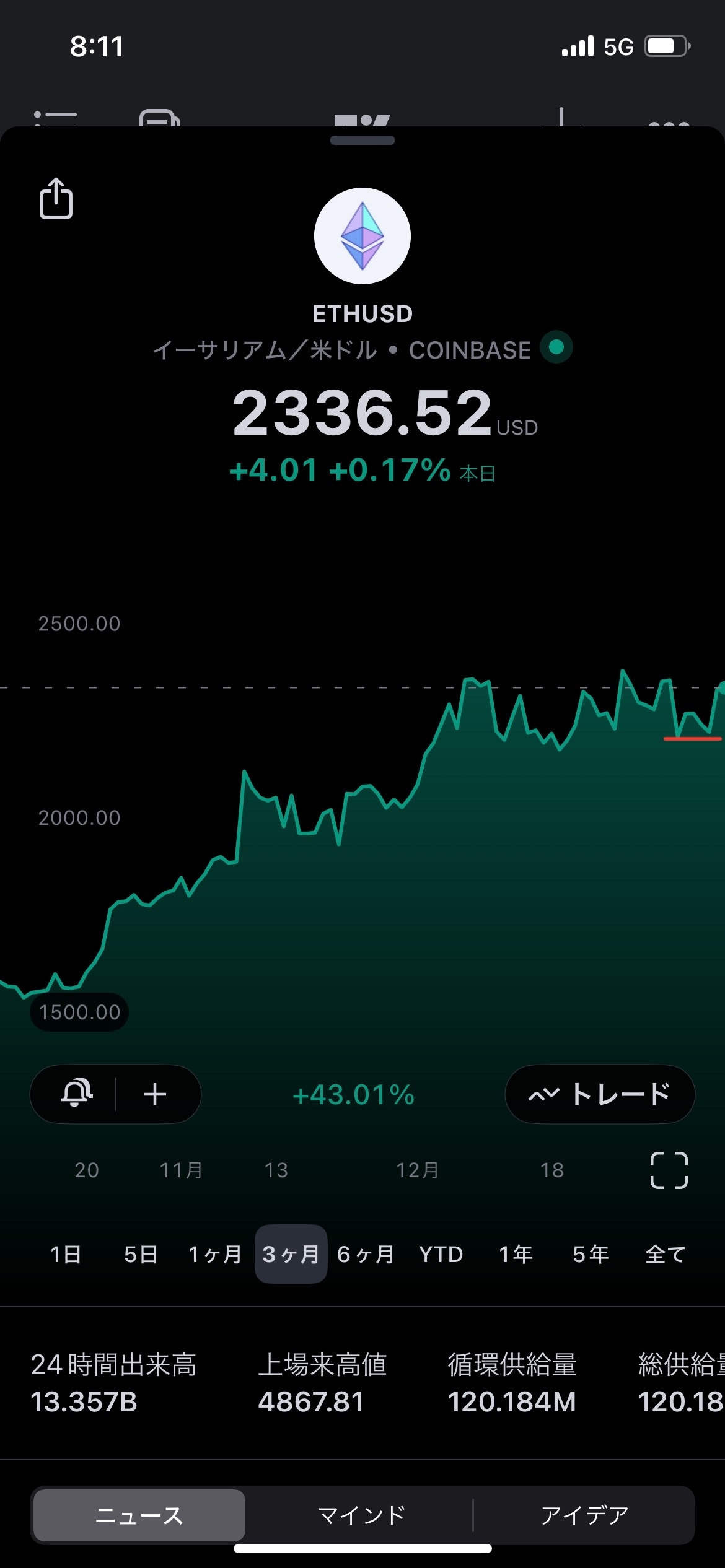The width and height of the screenshot is (725, 1568).
Task: Select the ニュース tab
Action: tap(139, 1514)
